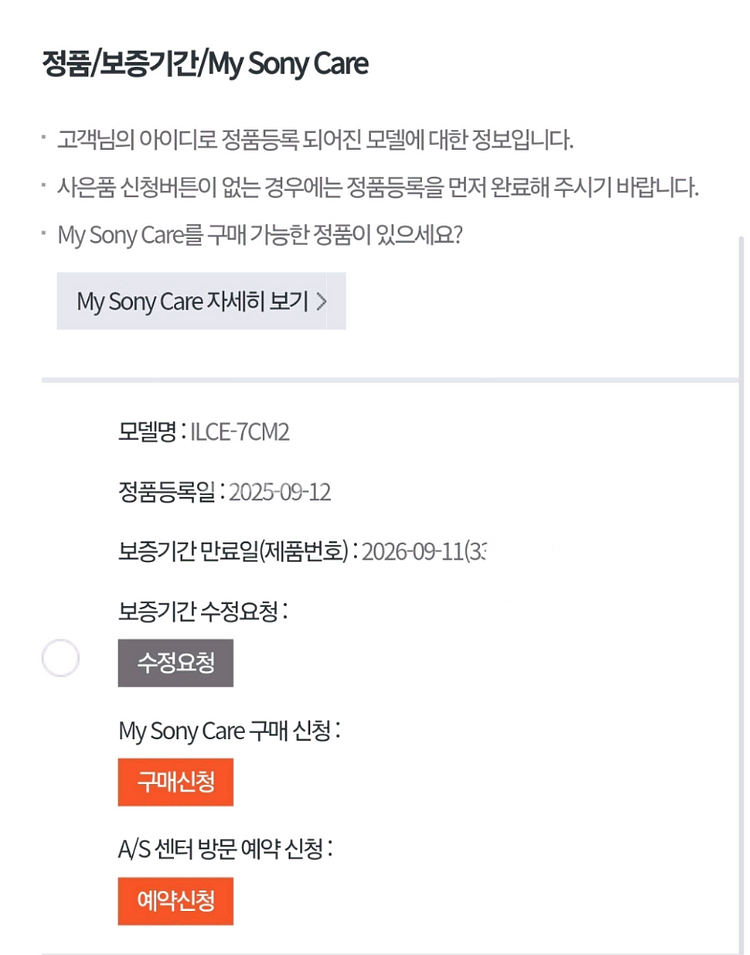Click 수정요청 to request warranty correction
This screenshot has height=955, width=750.
[176, 662]
